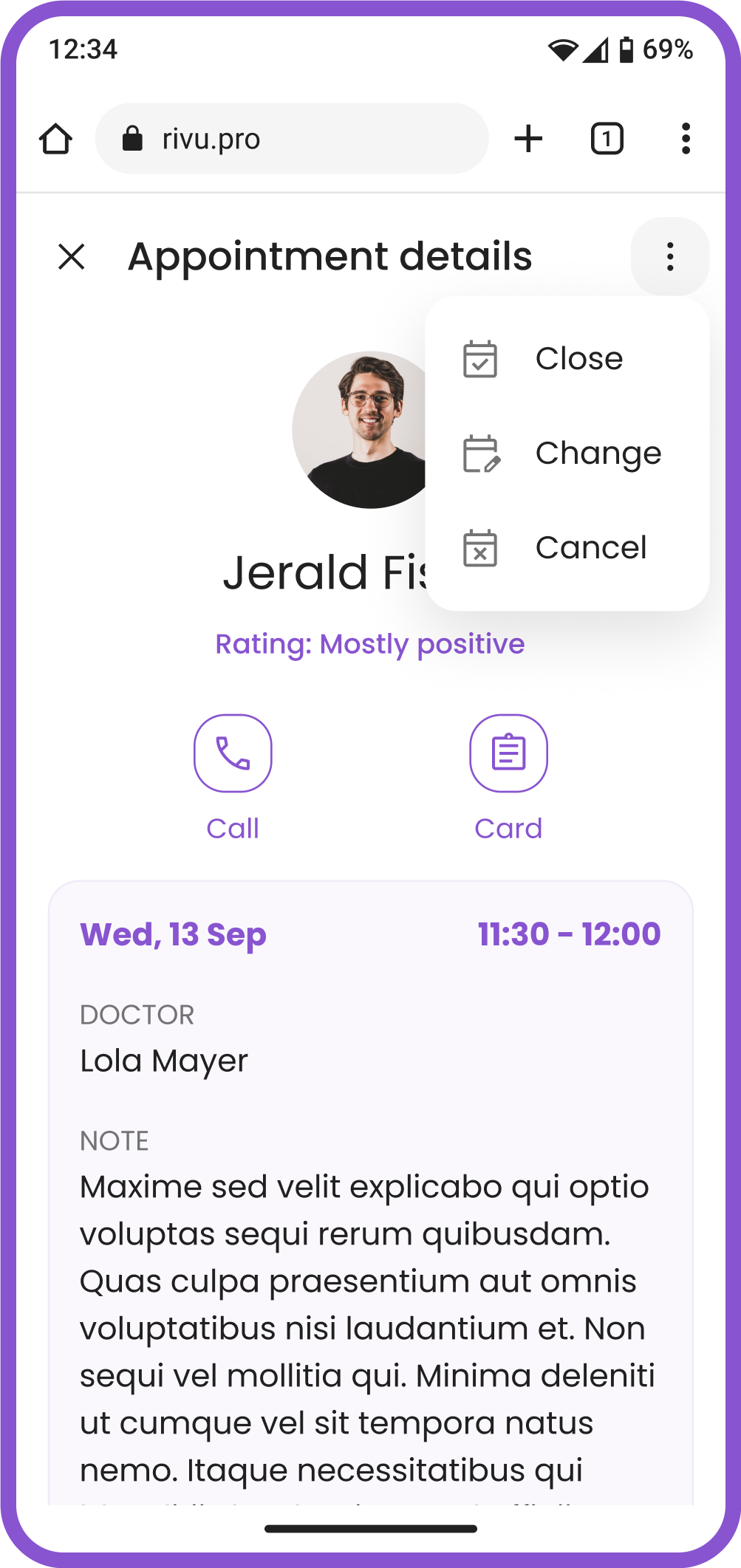Screen dimensions: 741x1568
Task: Select the Call phone icon
Action: point(232,753)
